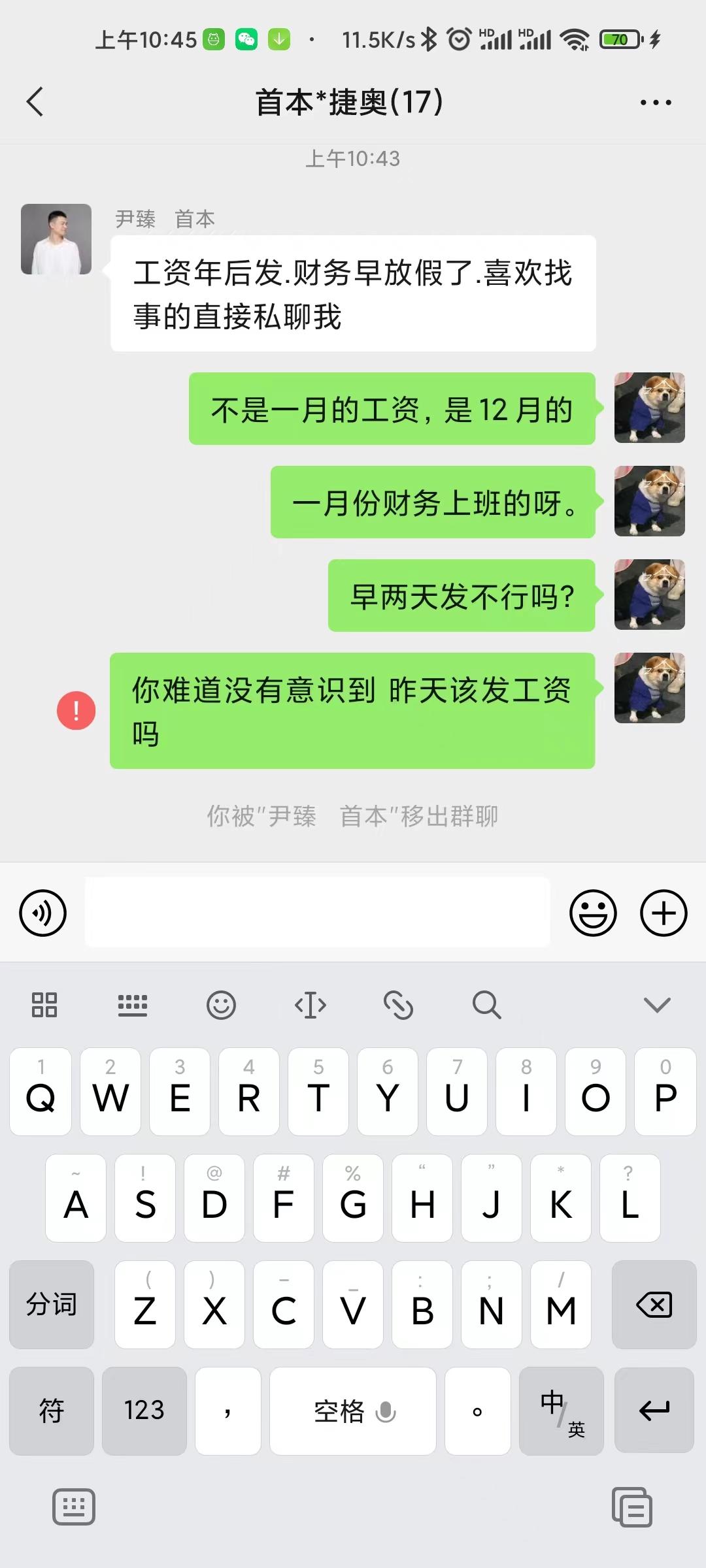Tap the red failed-message warning icon
The width and height of the screenshot is (706, 1568).
click(x=76, y=710)
